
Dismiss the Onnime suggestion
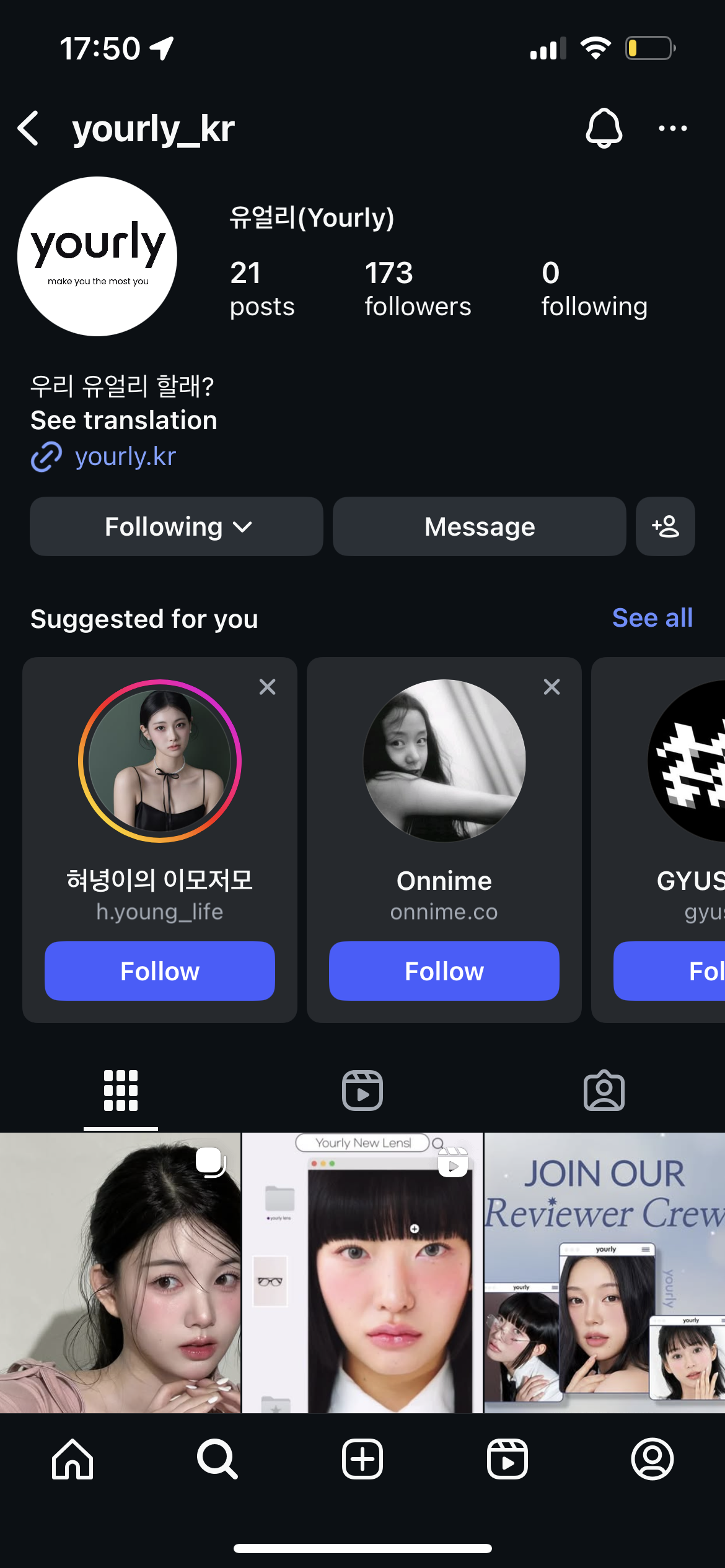(x=551, y=687)
